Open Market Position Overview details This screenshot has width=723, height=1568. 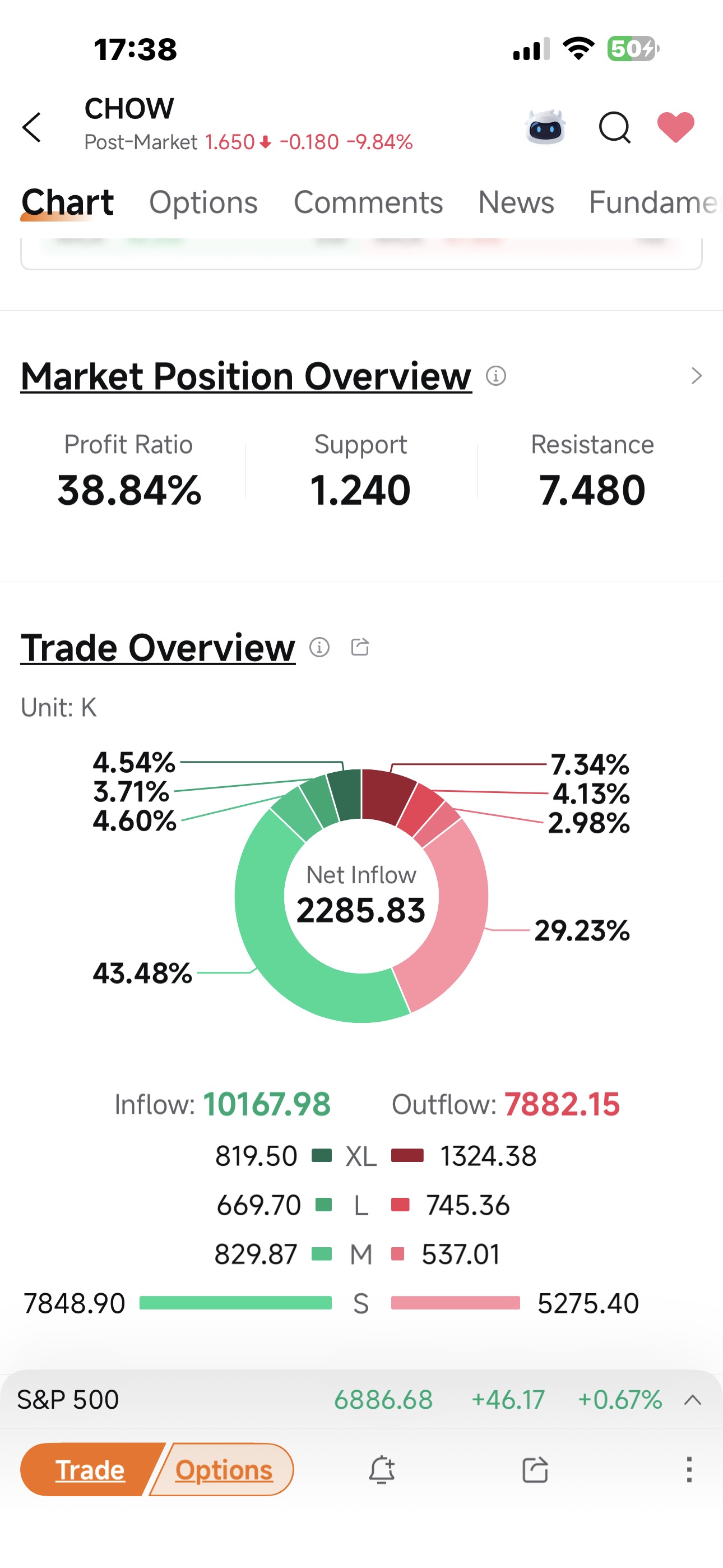[x=247, y=376]
